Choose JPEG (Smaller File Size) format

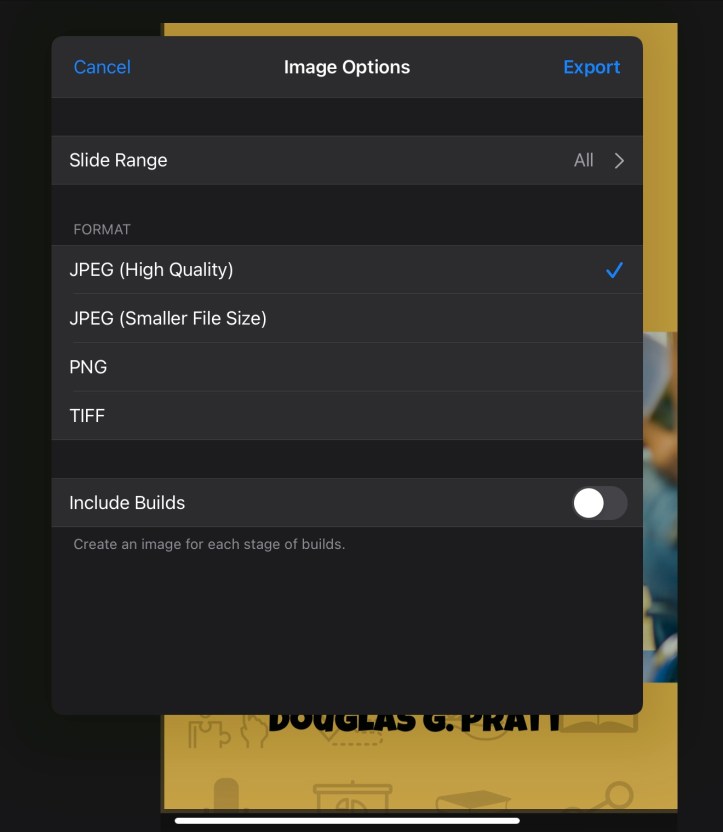[x=346, y=319]
